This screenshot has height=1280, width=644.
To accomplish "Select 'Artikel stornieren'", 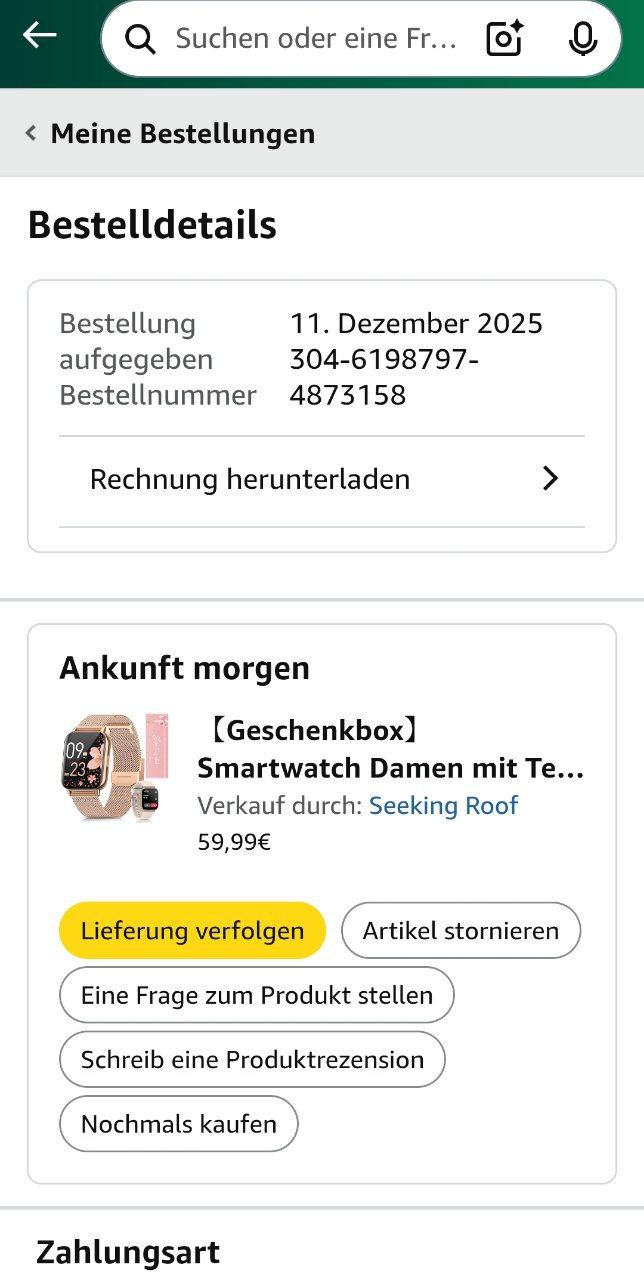I will point(460,931).
